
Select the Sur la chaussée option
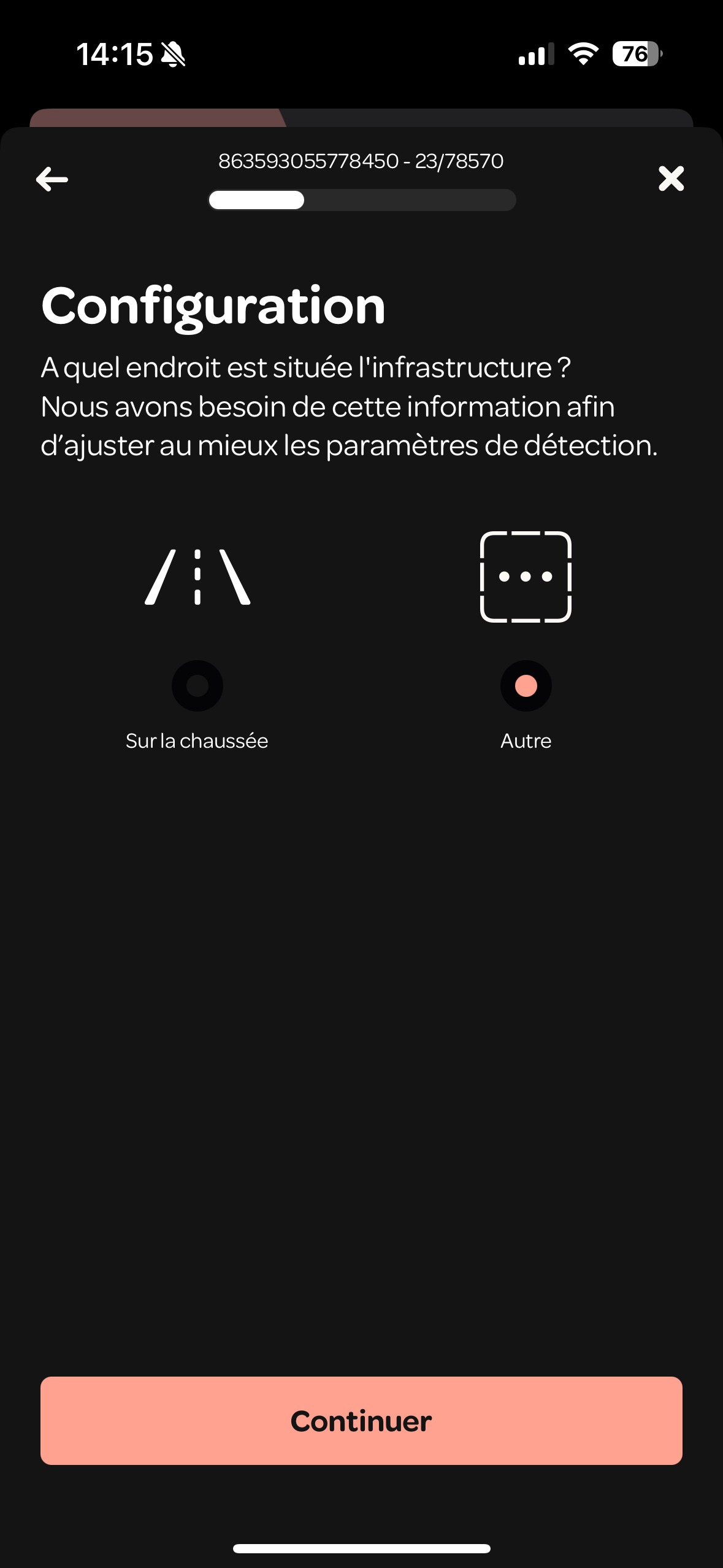pyautogui.click(x=197, y=685)
